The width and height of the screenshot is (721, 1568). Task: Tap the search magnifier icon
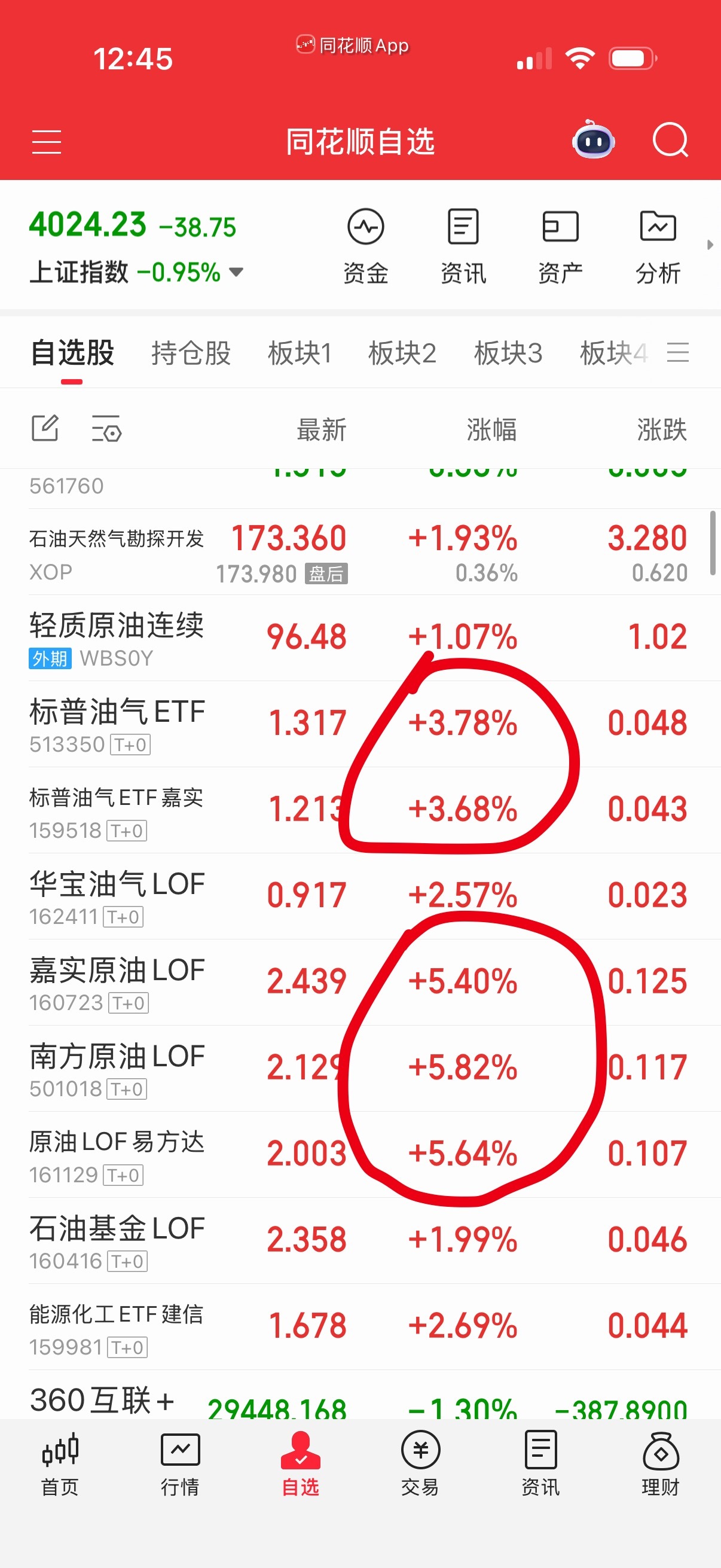coord(671,141)
